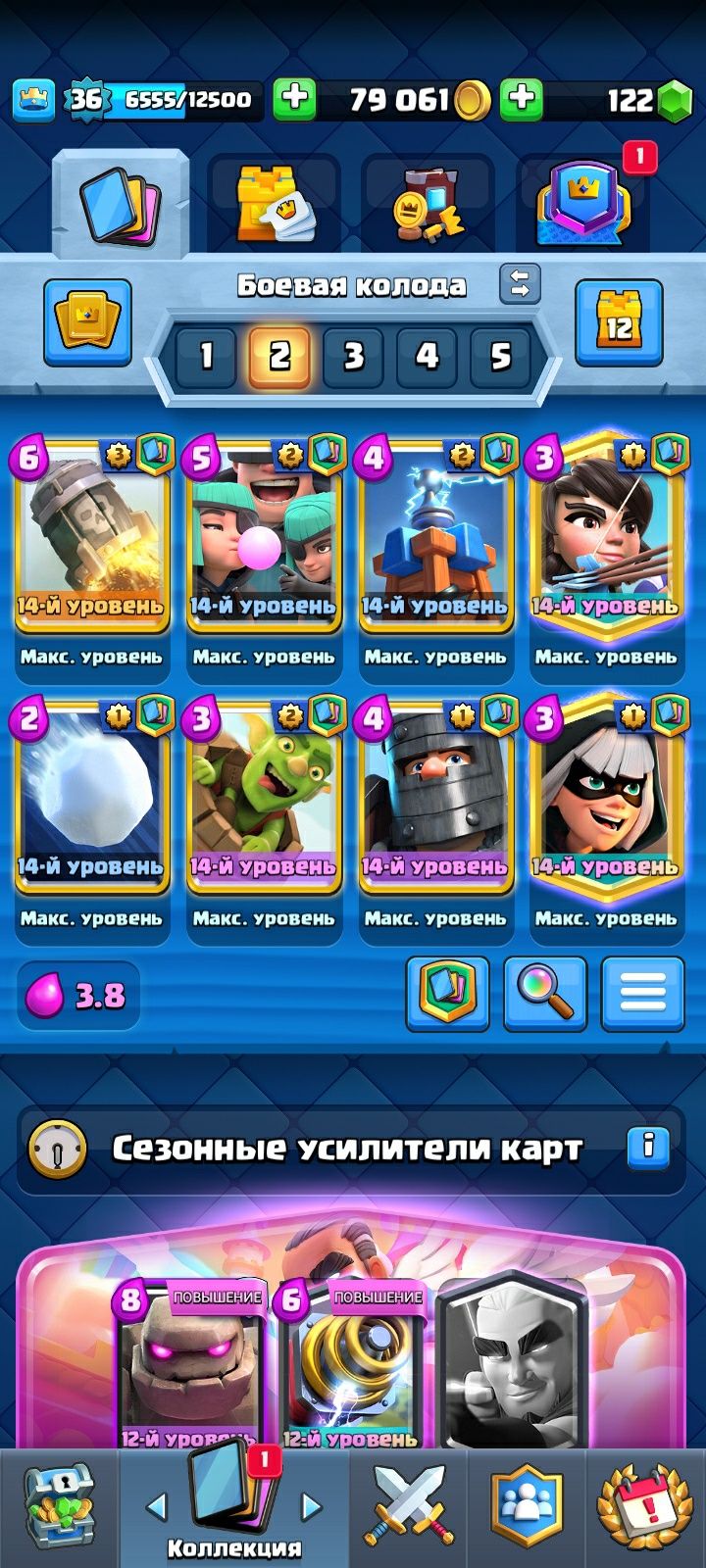Go to the battle crossed swords tab
This screenshot has width=706, height=1568.
coord(409,1509)
